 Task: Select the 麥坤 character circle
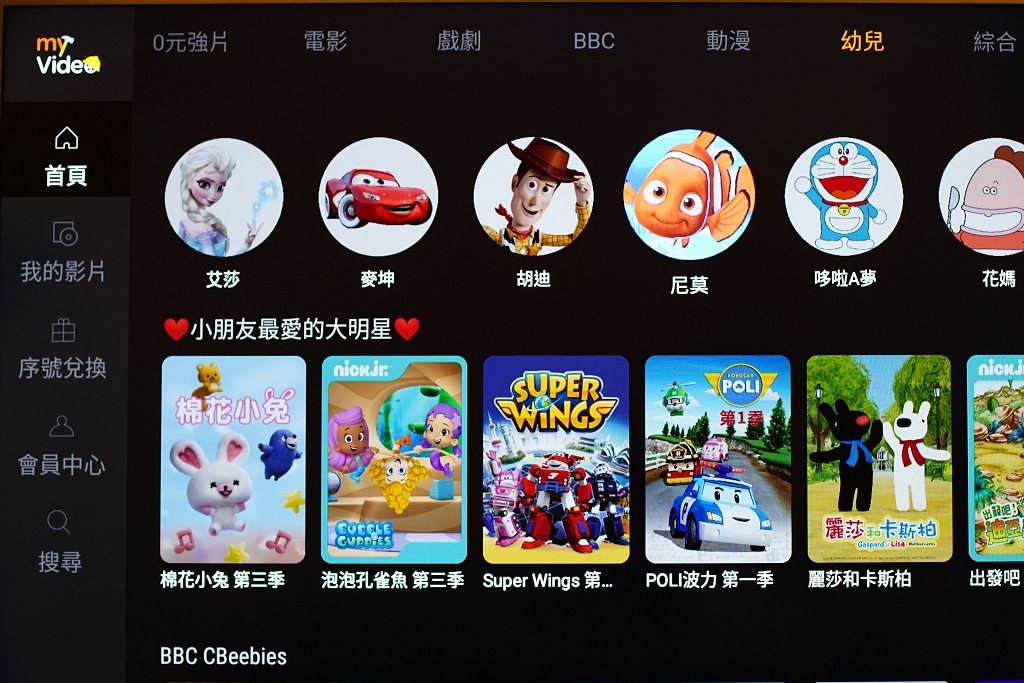point(378,197)
